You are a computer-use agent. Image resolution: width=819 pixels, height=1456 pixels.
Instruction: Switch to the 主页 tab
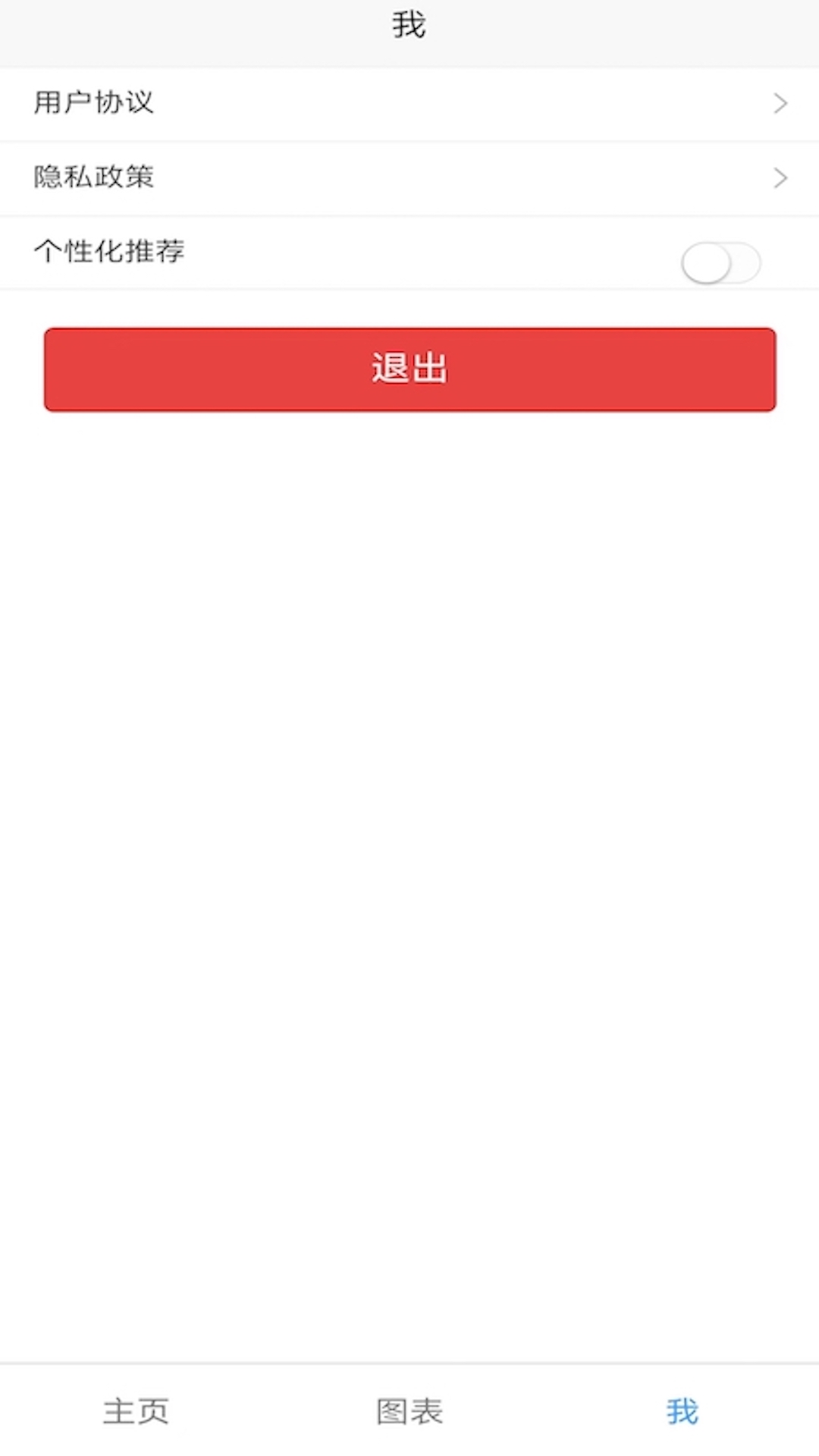click(x=136, y=1412)
